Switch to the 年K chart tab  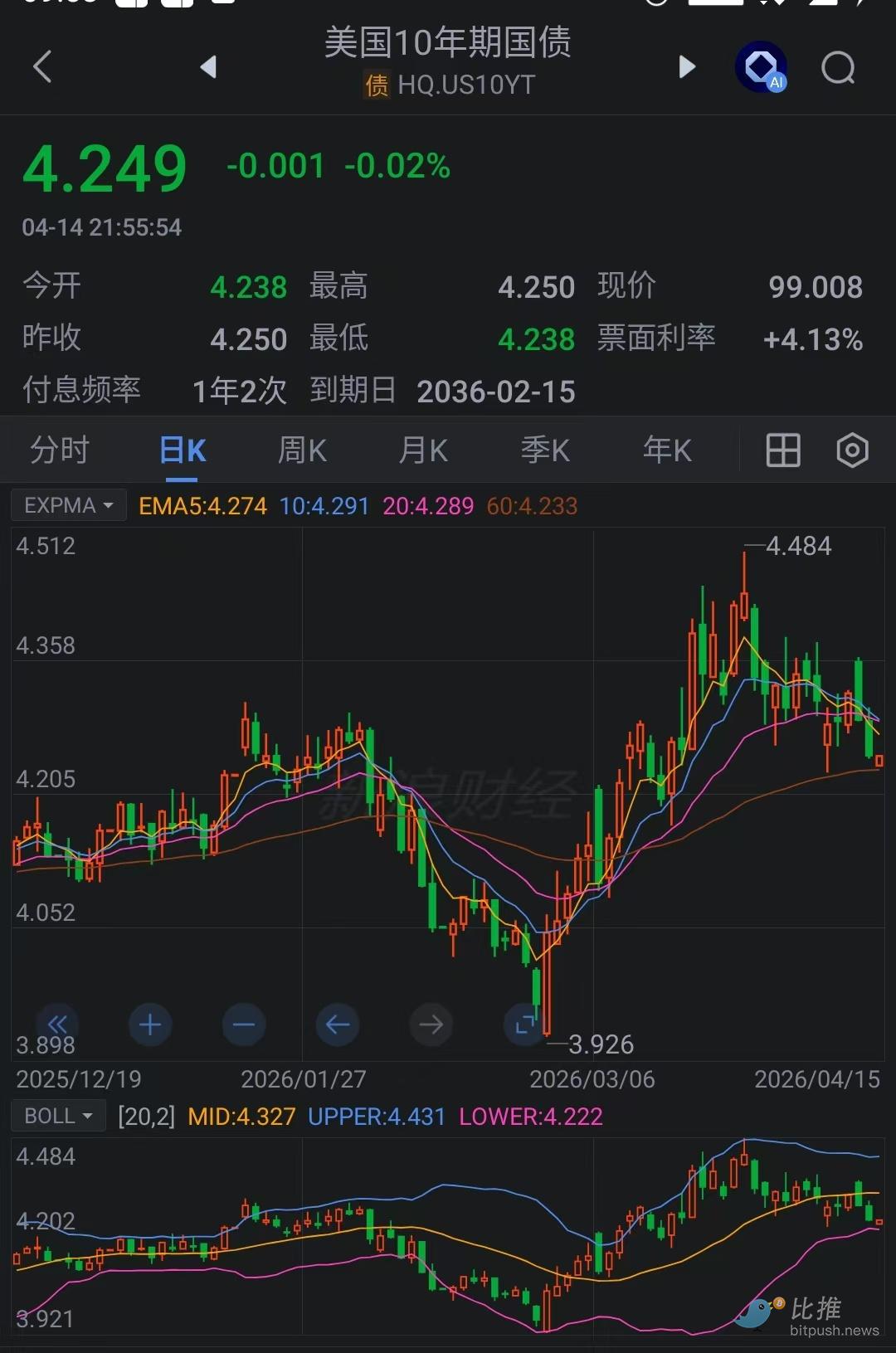(667, 450)
